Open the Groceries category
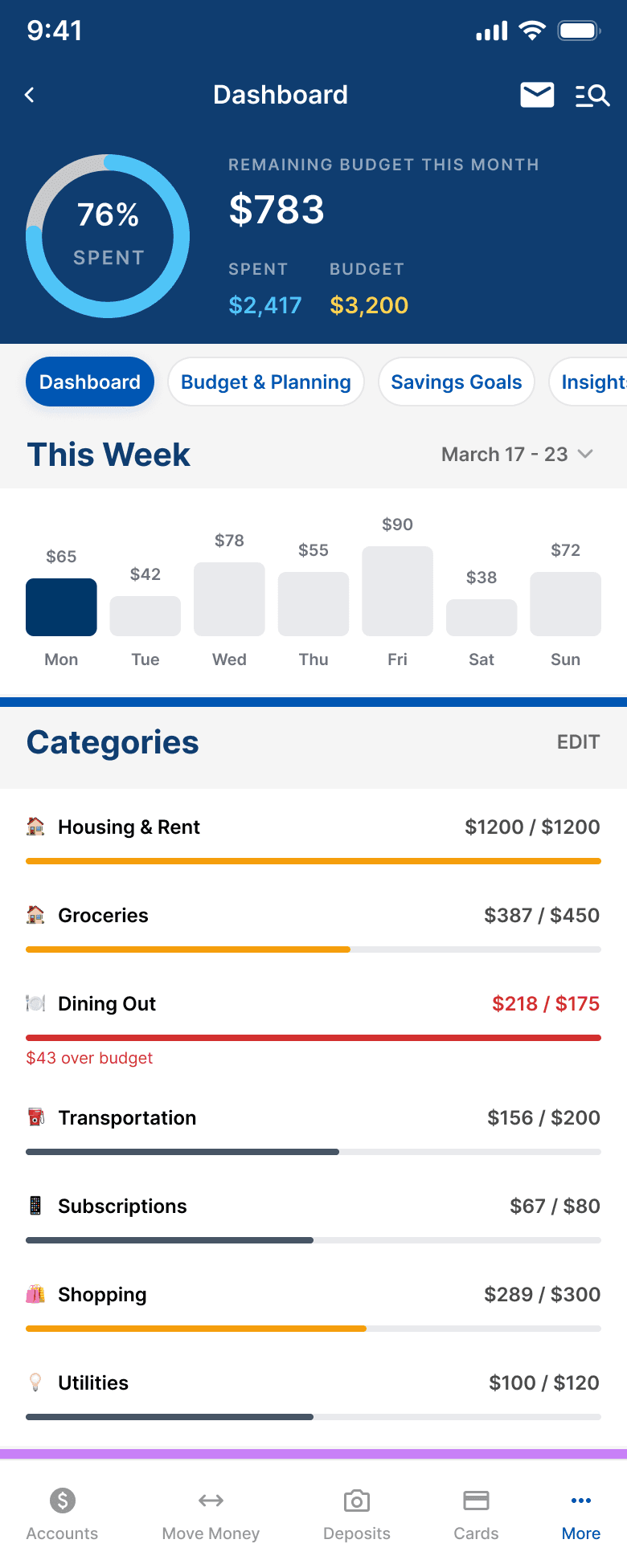The height and width of the screenshot is (1568, 627). click(x=313, y=916)
